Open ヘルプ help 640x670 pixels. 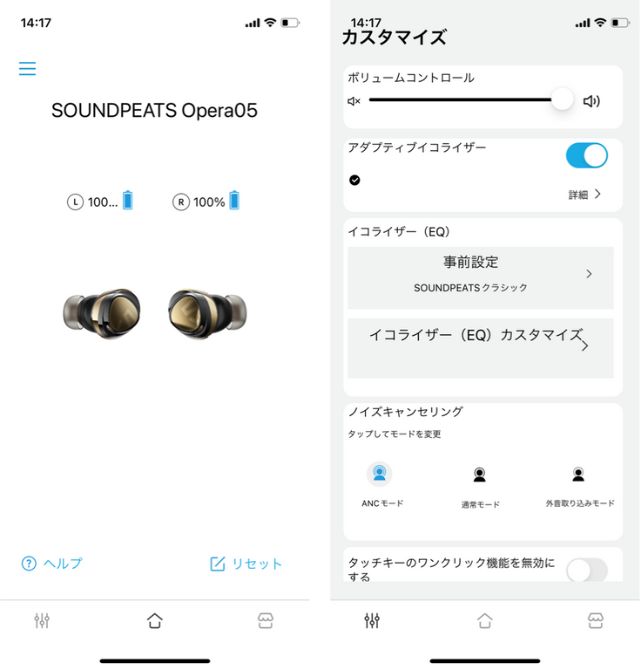(52, 564)
